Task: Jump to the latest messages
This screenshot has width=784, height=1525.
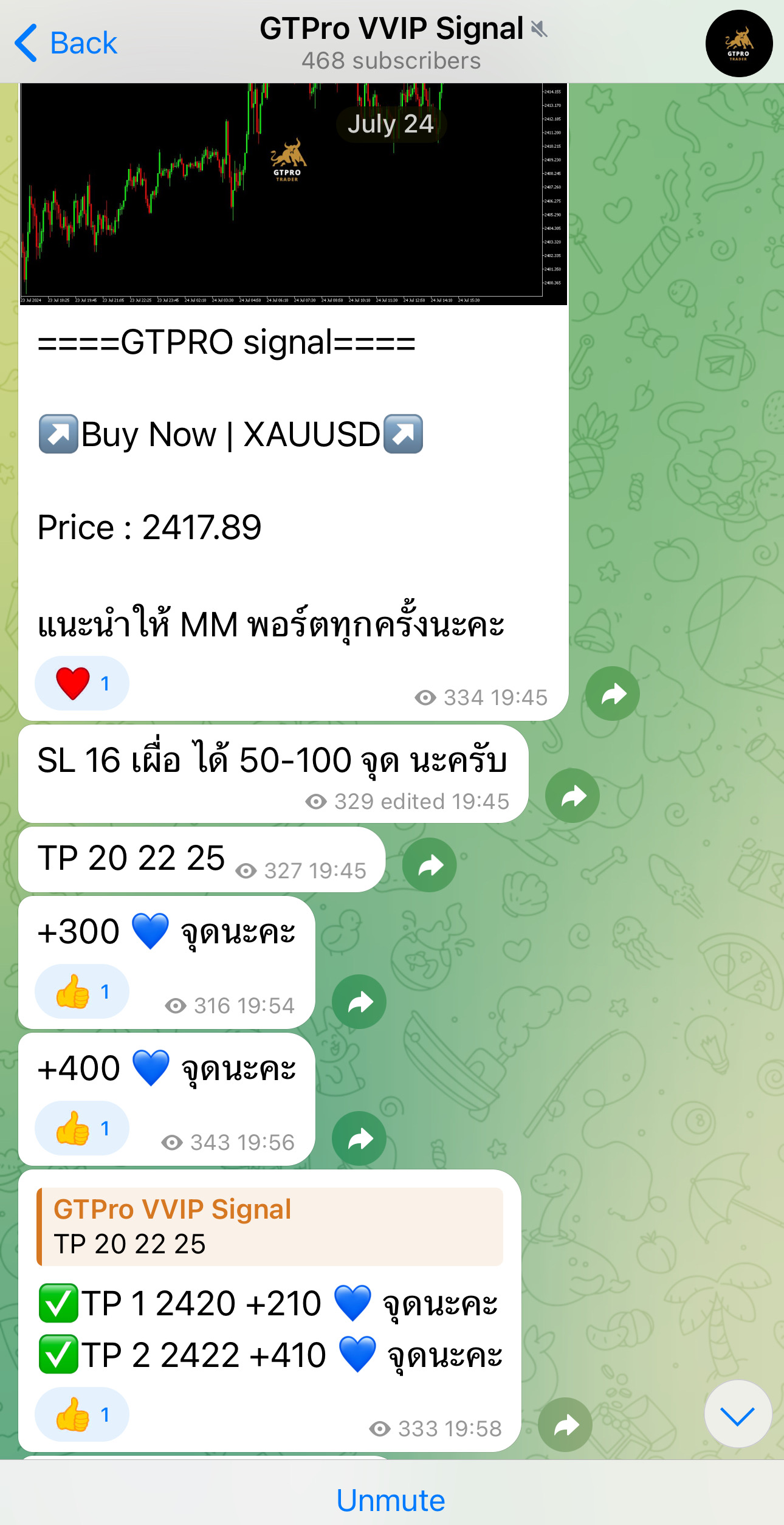Action: click(738, 1414)
